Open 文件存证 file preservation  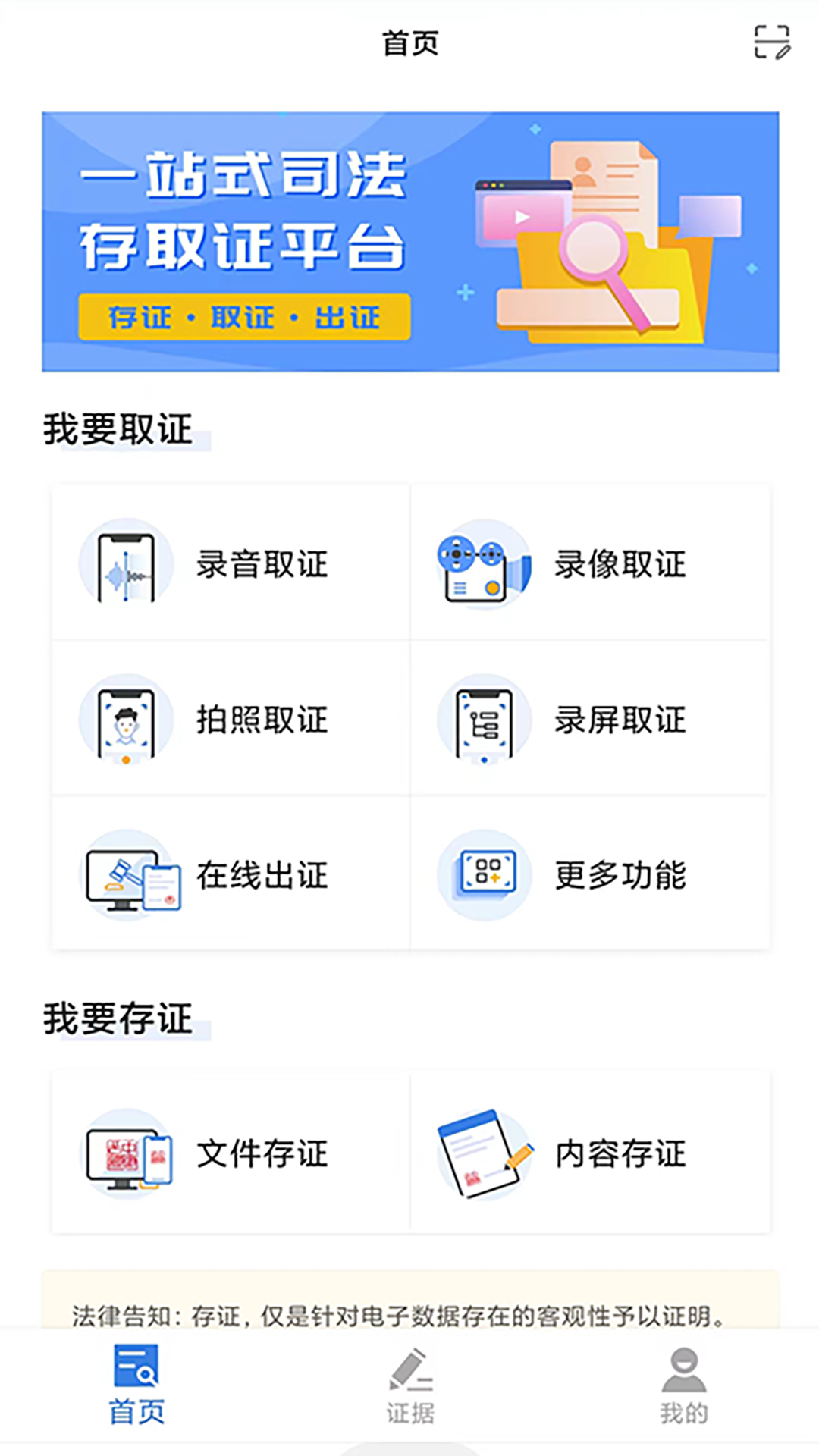click(x=231, y=1153)
